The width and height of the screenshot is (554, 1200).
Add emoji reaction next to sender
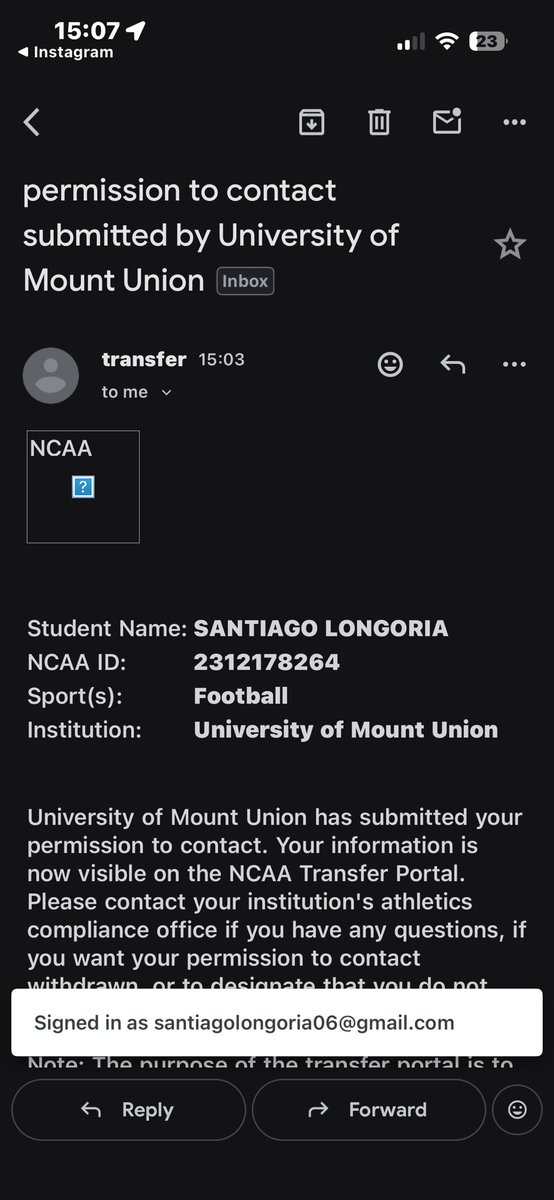390,364
